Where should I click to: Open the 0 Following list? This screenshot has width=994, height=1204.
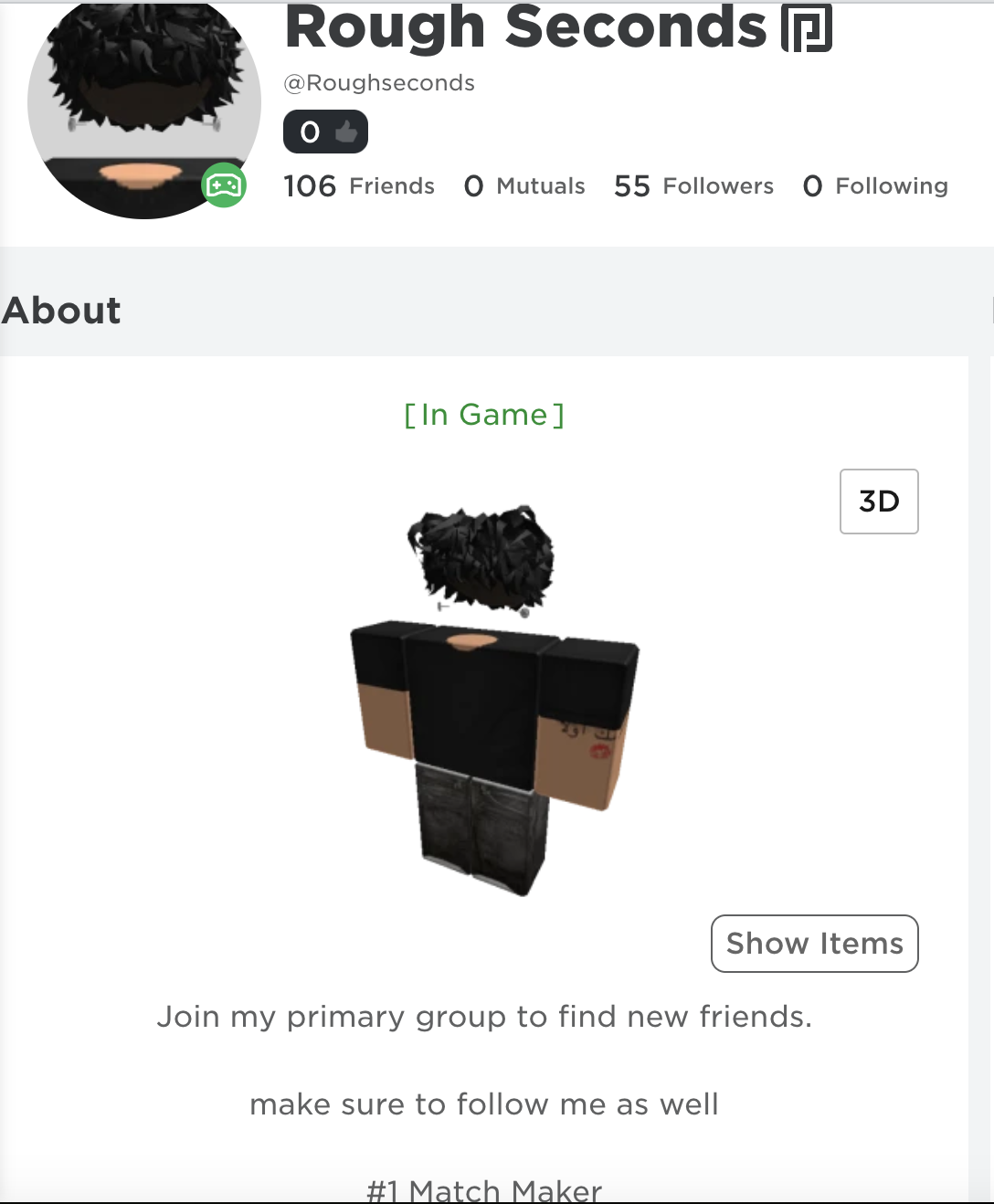click(875, 186)
